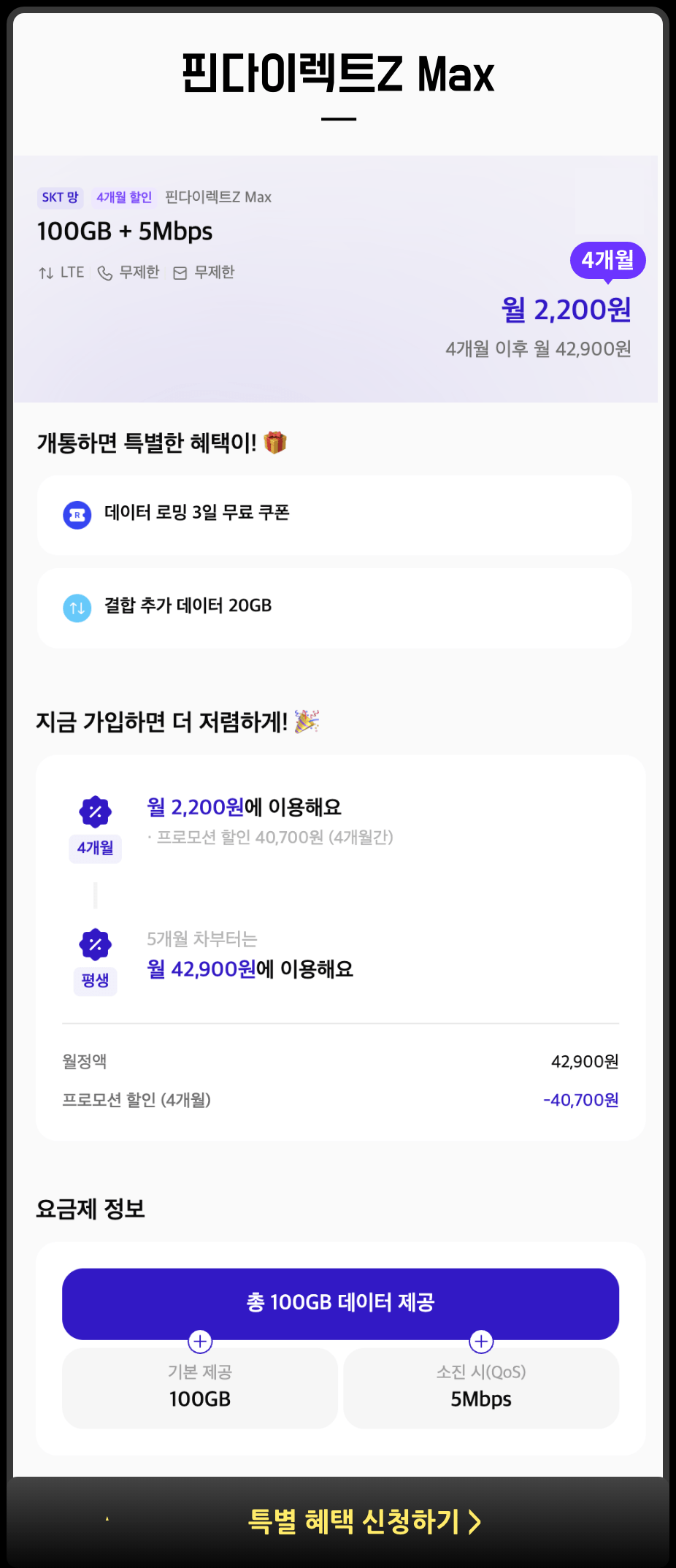The height and width of the screenshot is (1568, 676).
Task: Click the message envelope icon beside 무제한
Action: pos(180,272)
